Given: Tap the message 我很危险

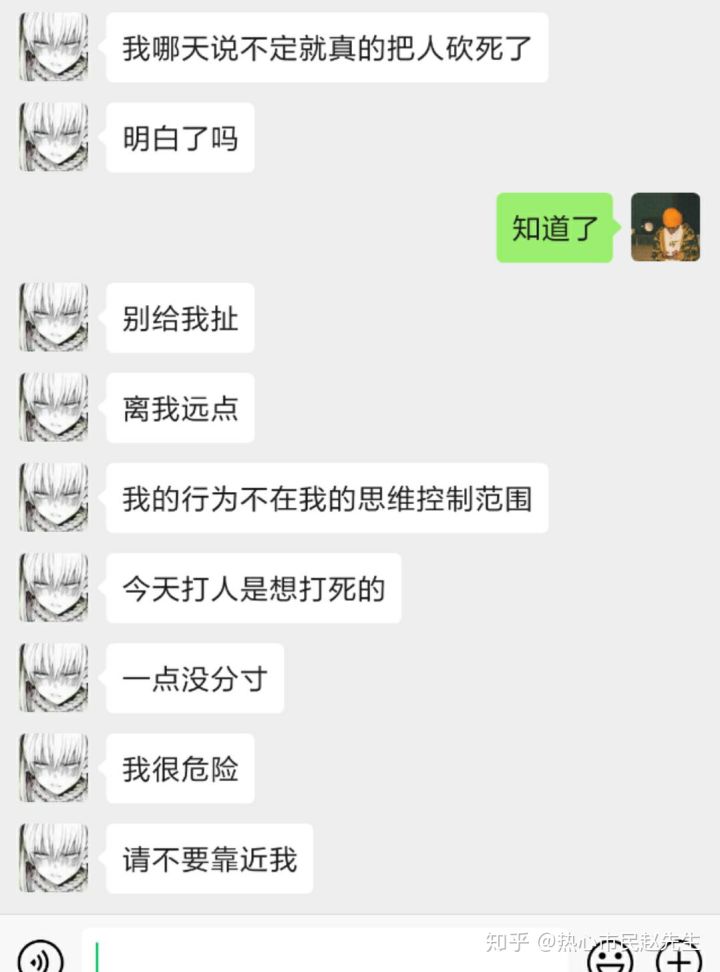Looking at the screenshot, I should [x=180, y=767].
